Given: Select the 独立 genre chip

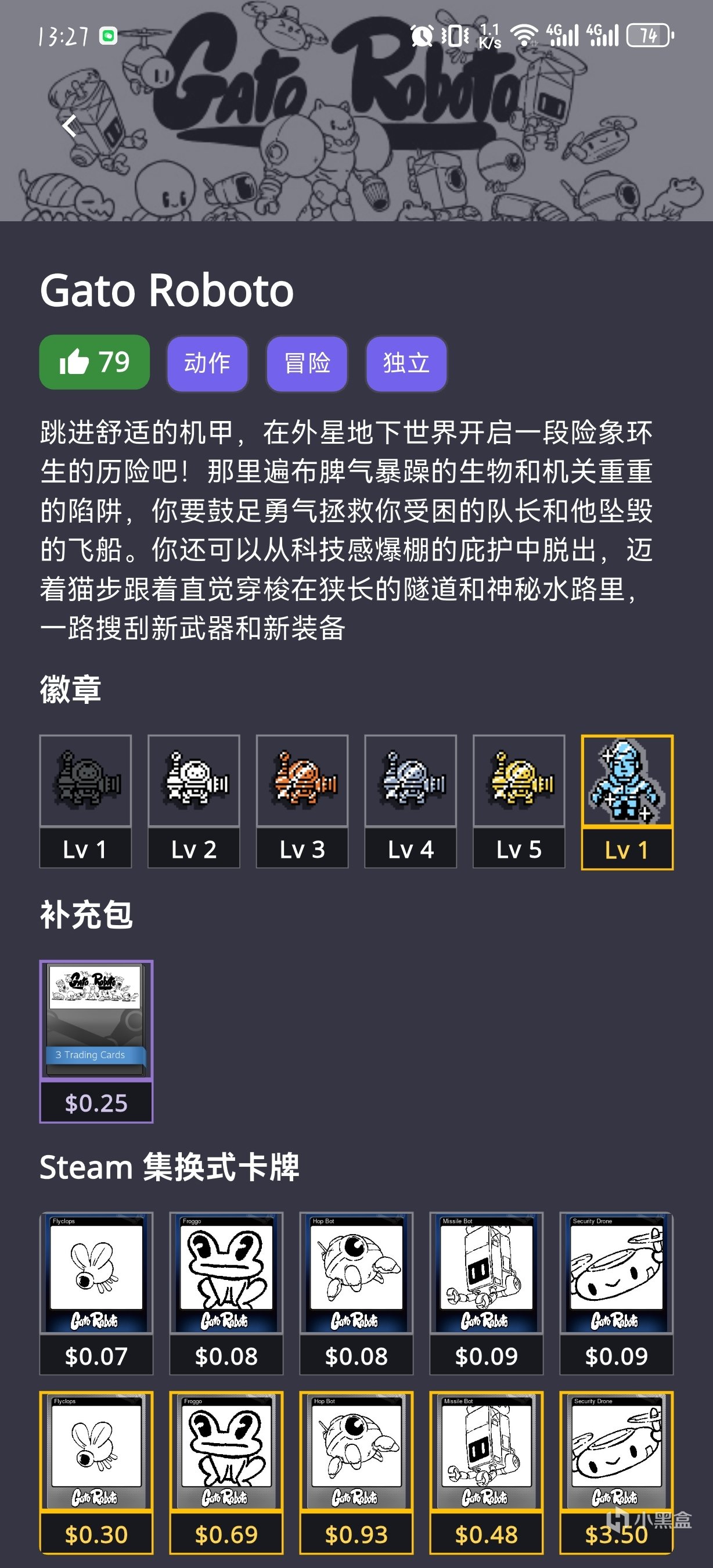Looking at the screenshot, I should pos(406,364).
